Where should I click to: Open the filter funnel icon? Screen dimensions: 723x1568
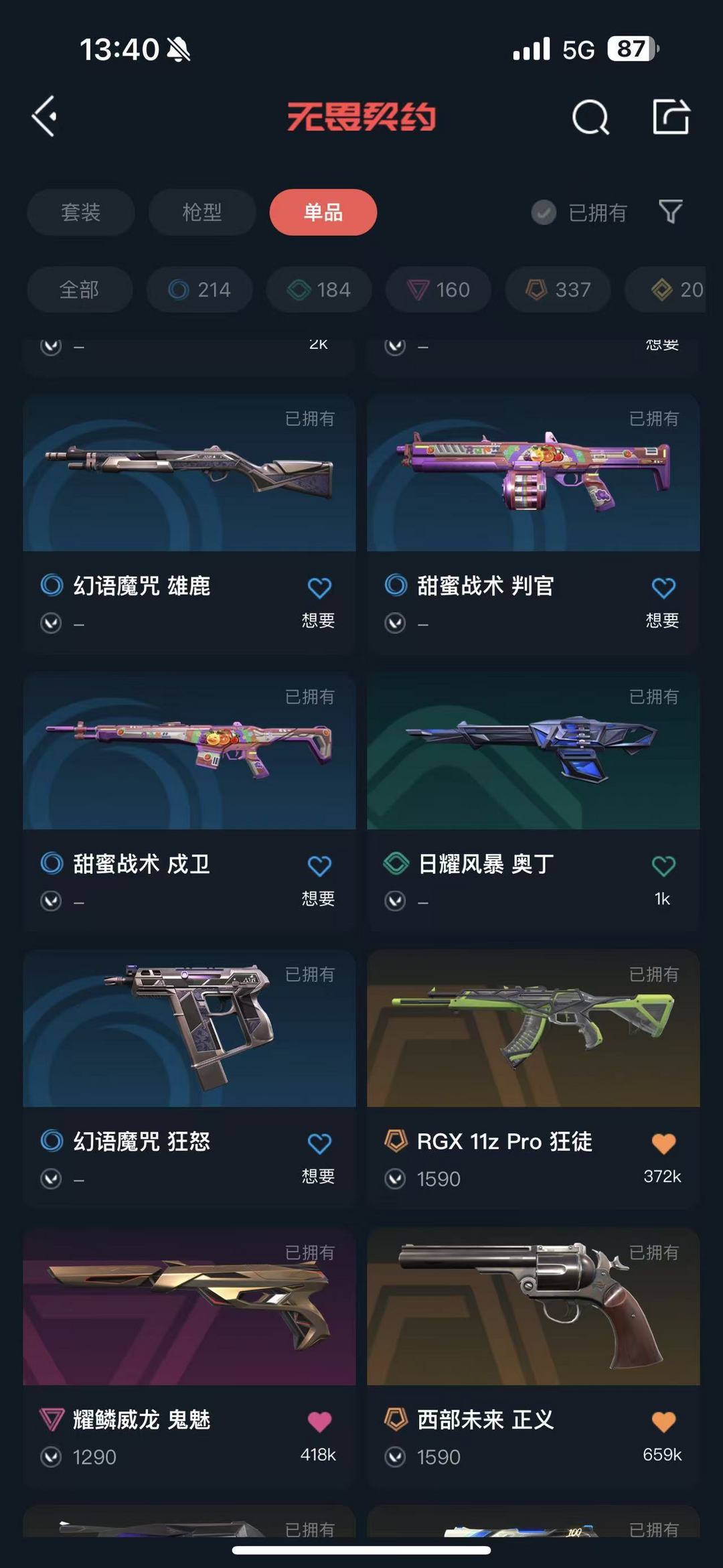[x=670, y=212]
